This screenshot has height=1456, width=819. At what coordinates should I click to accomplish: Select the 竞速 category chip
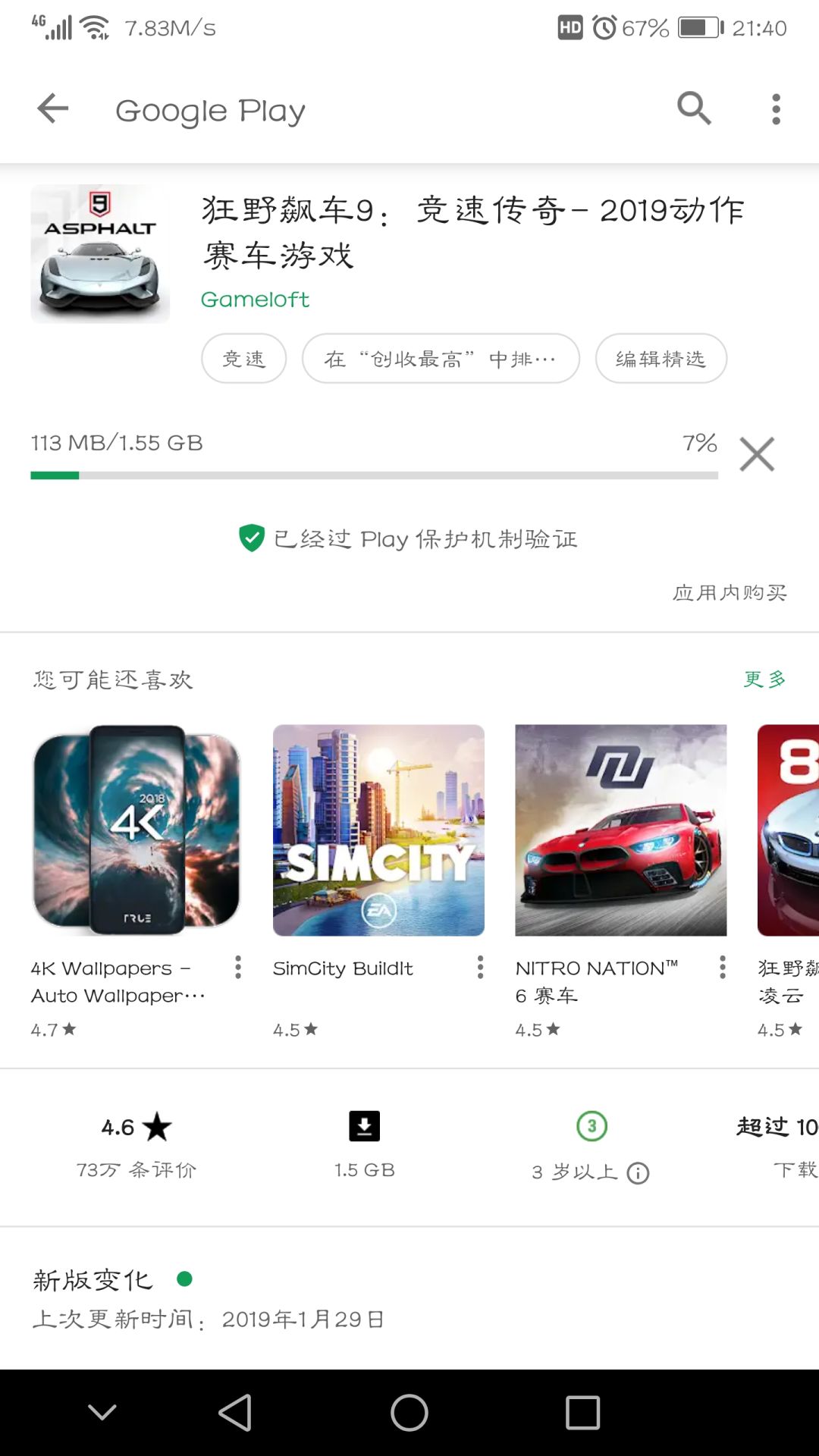243,359
